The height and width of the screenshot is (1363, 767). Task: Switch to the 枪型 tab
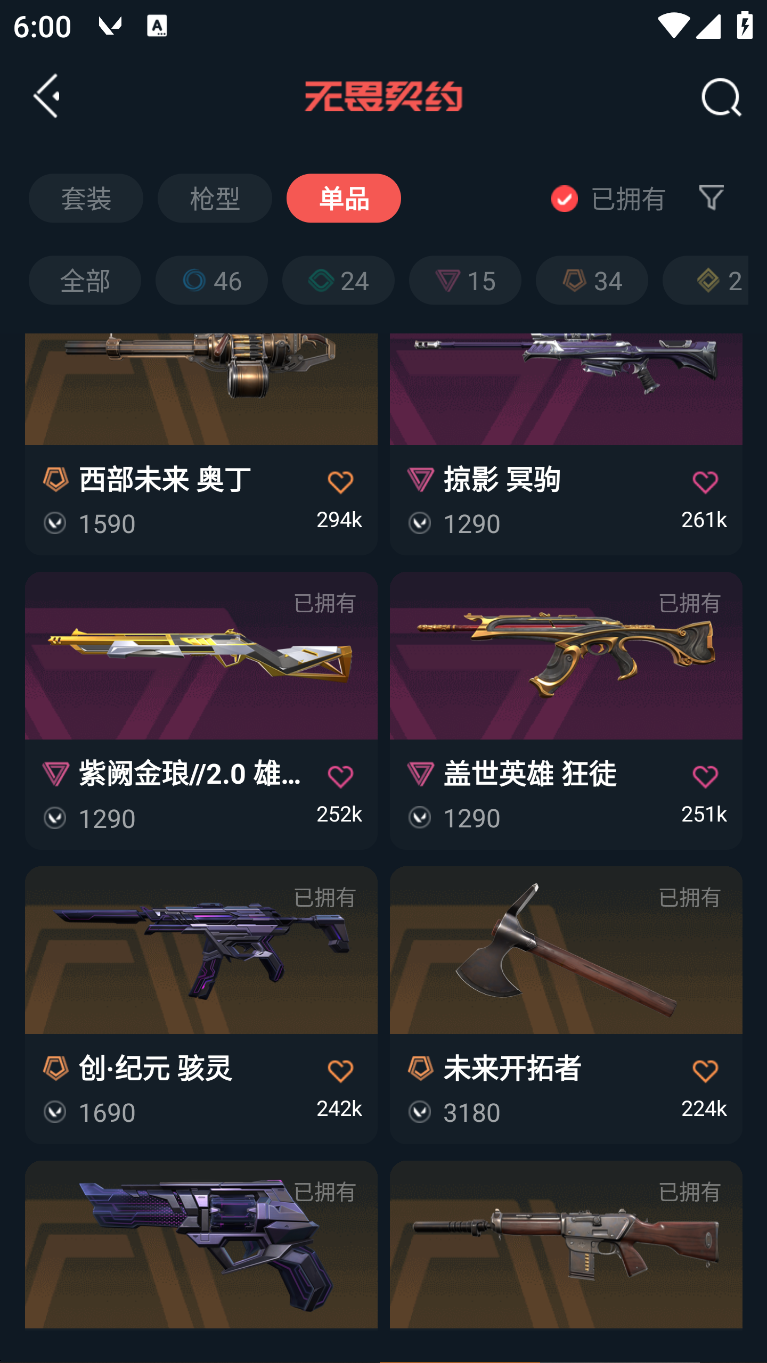(x=214, y=198)
